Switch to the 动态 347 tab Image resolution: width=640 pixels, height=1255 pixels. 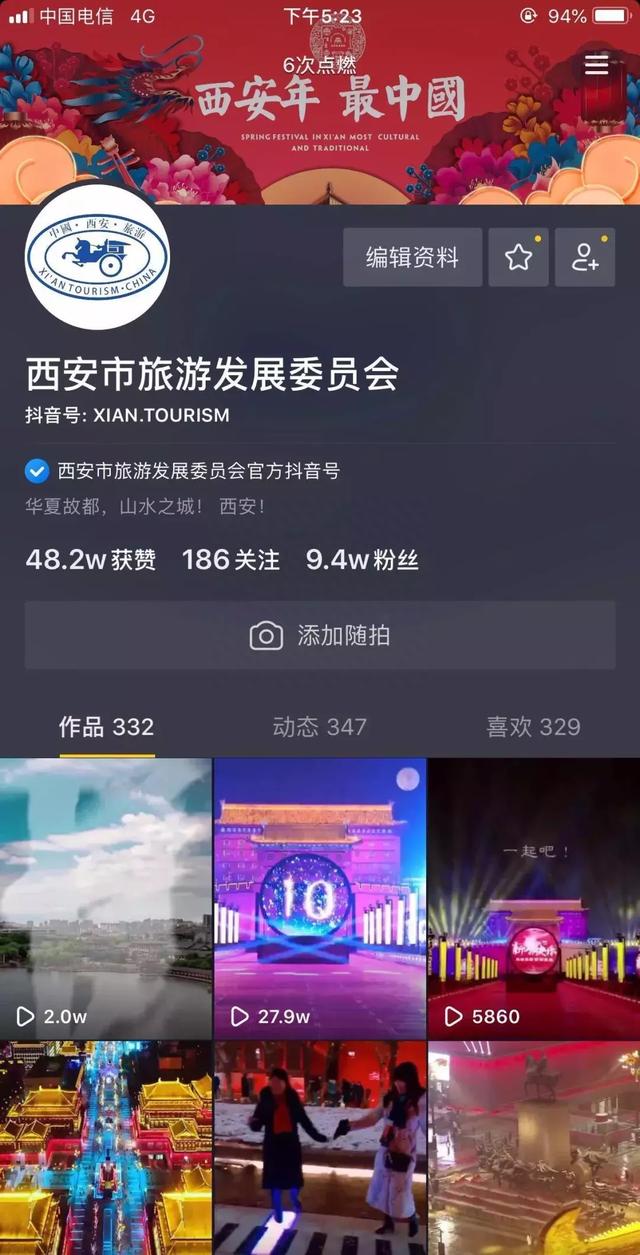point(320,727)
